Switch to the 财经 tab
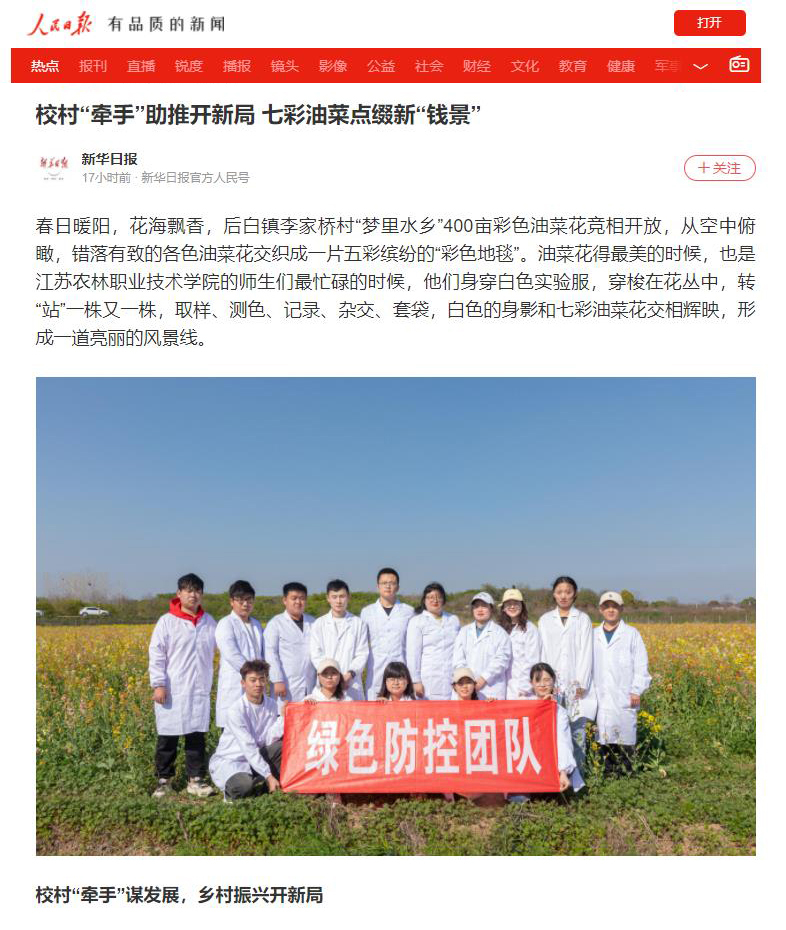Image resolution: width=786 pixels, height=930 pixels. [x=477, y=66]
